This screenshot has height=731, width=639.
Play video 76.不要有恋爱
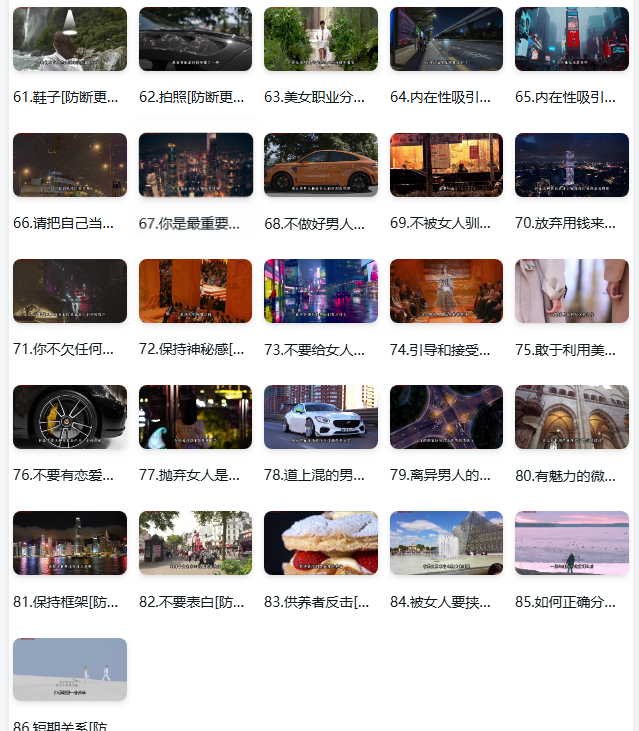[x=70, y=418]
